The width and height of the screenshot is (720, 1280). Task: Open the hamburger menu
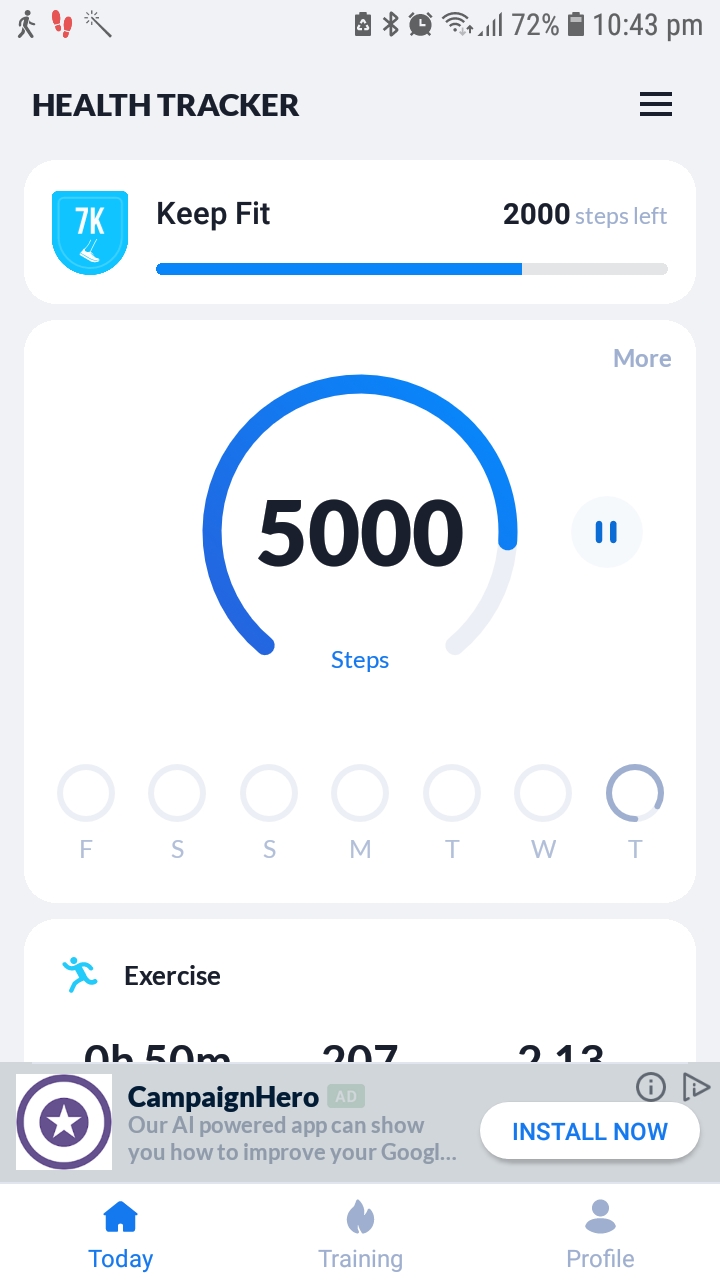[656, 104]
